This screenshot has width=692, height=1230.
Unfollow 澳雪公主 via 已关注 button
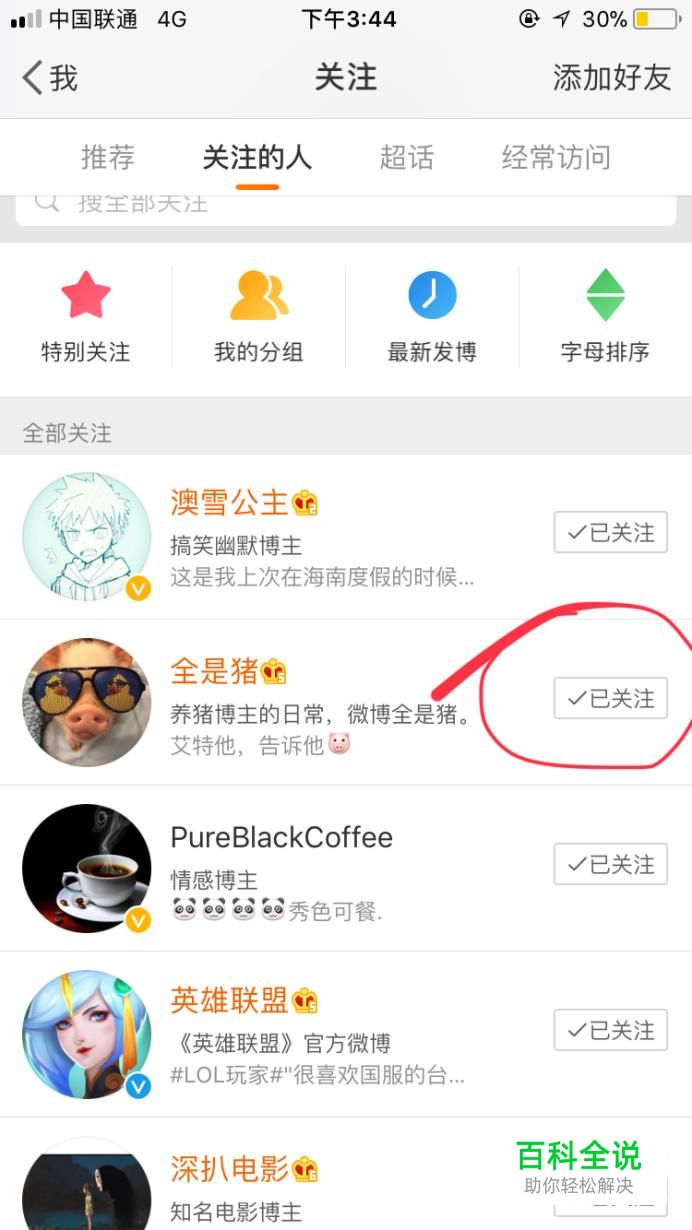[611, 532]
